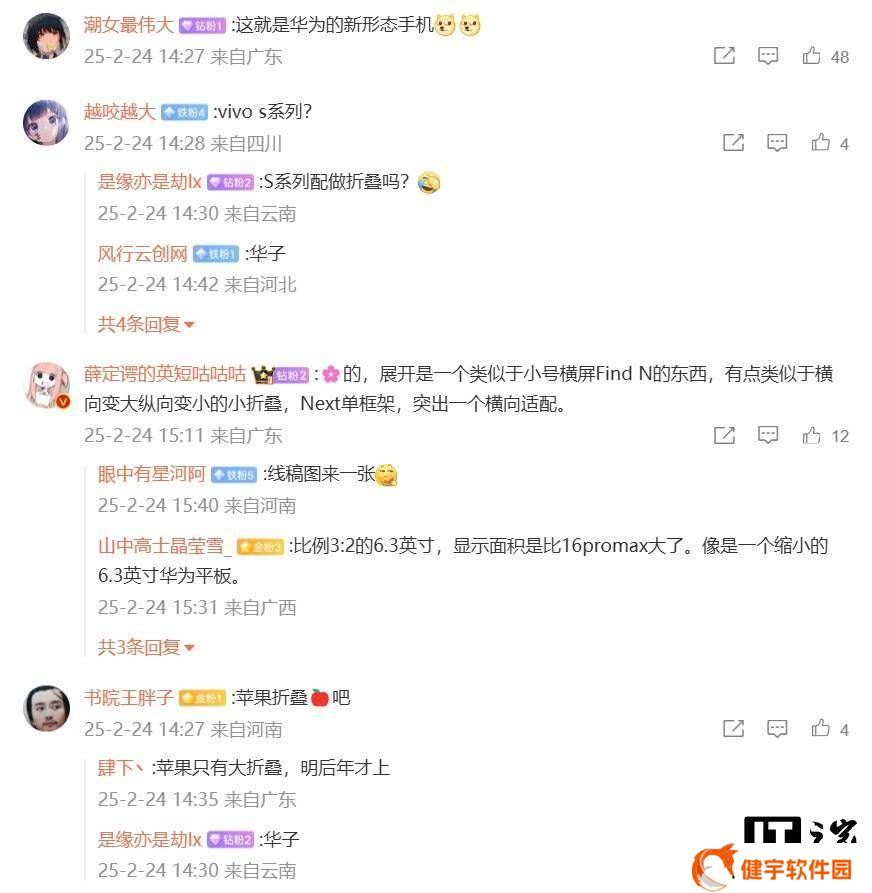The image size is (872, 893).
Task: Reply to 越咬越大's comment
Action: pos(777,143)
